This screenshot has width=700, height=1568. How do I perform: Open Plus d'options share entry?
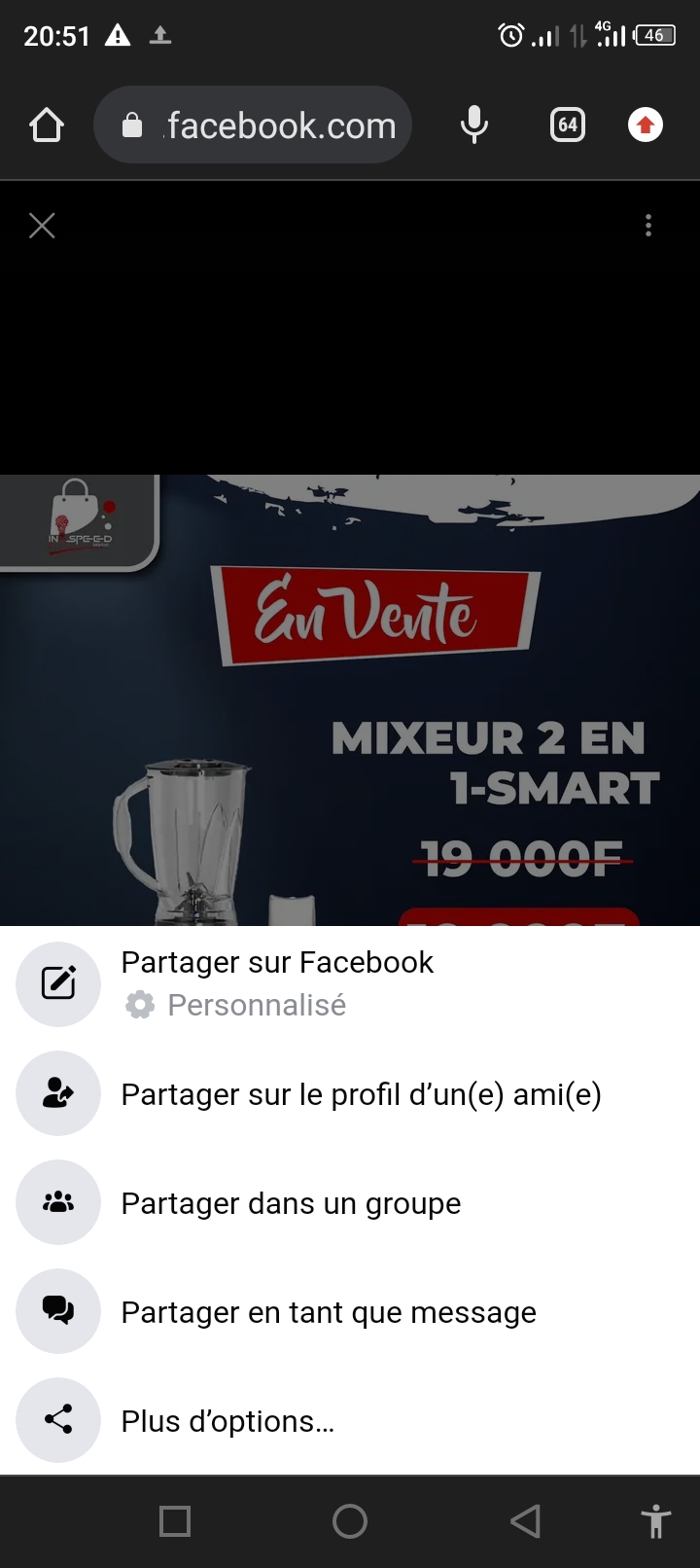(x=227, y=1421)
